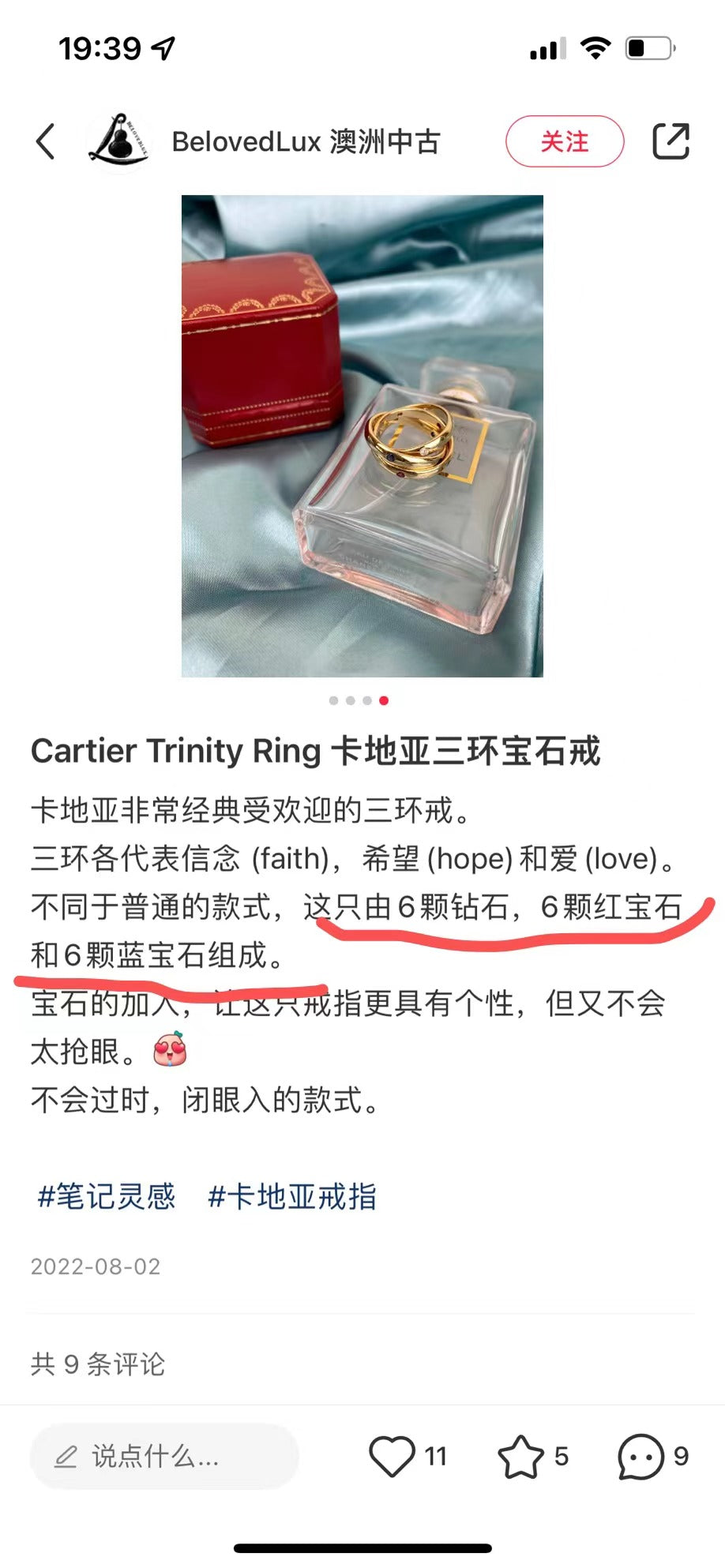Open comments via speech bubble icon

click(640, 1457)
